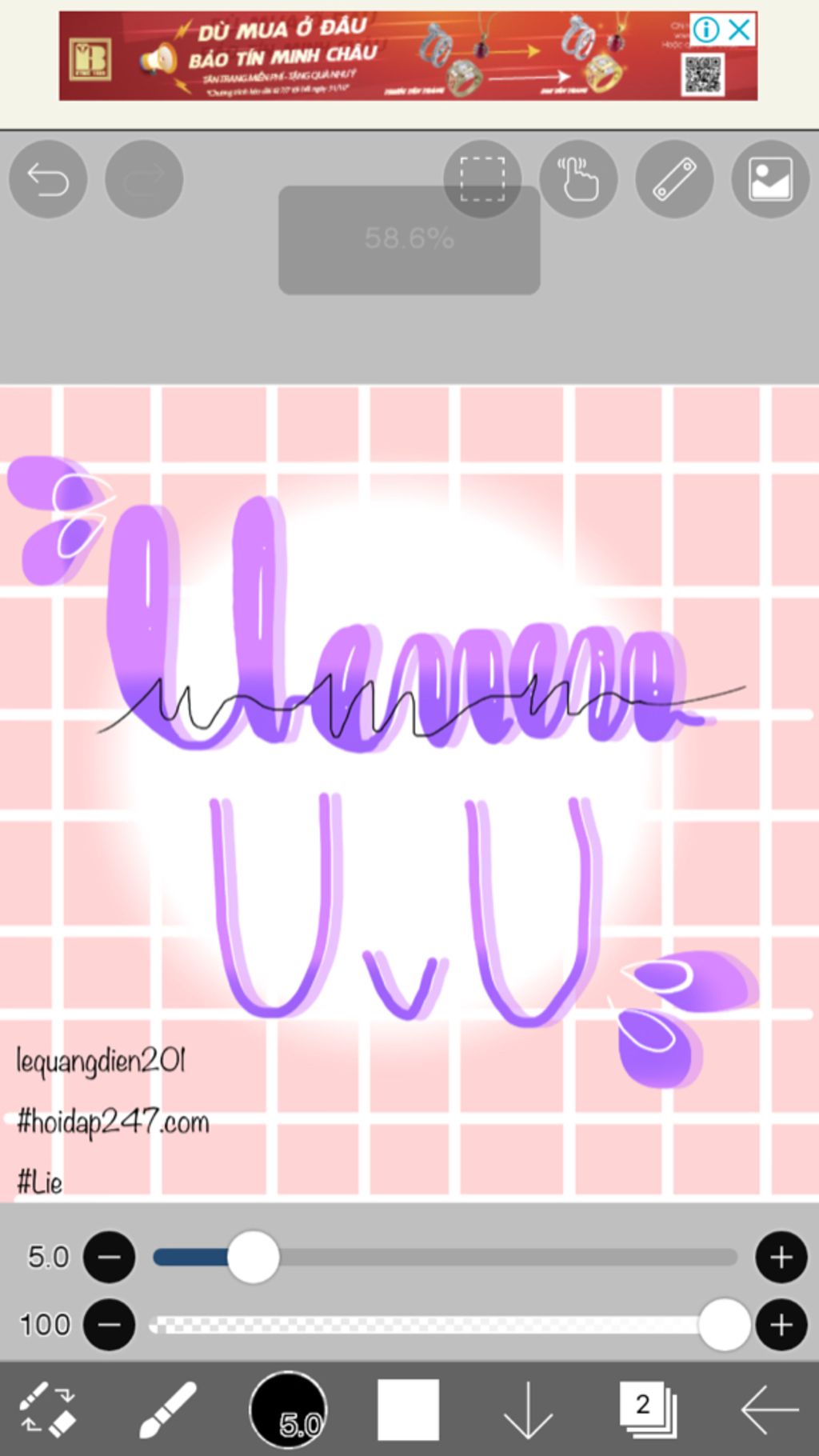
Task: Go back with the left arrow
Action: pyautogui.click(x=769, y=1410)
